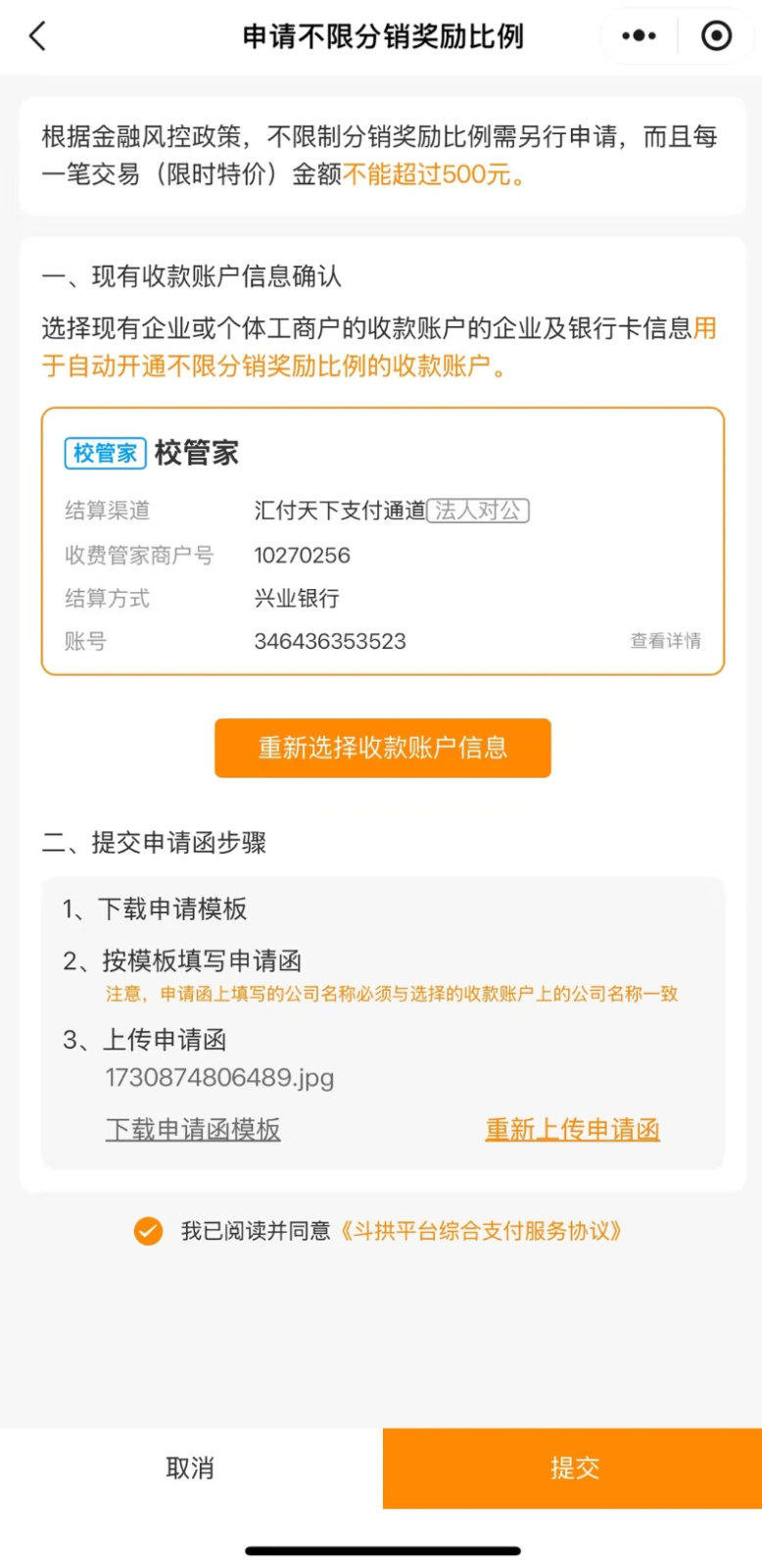Image resolution: width=762 pixels, height=1568 pixels.
Task: Tap the orange 提交 button
Action: 573,1467
